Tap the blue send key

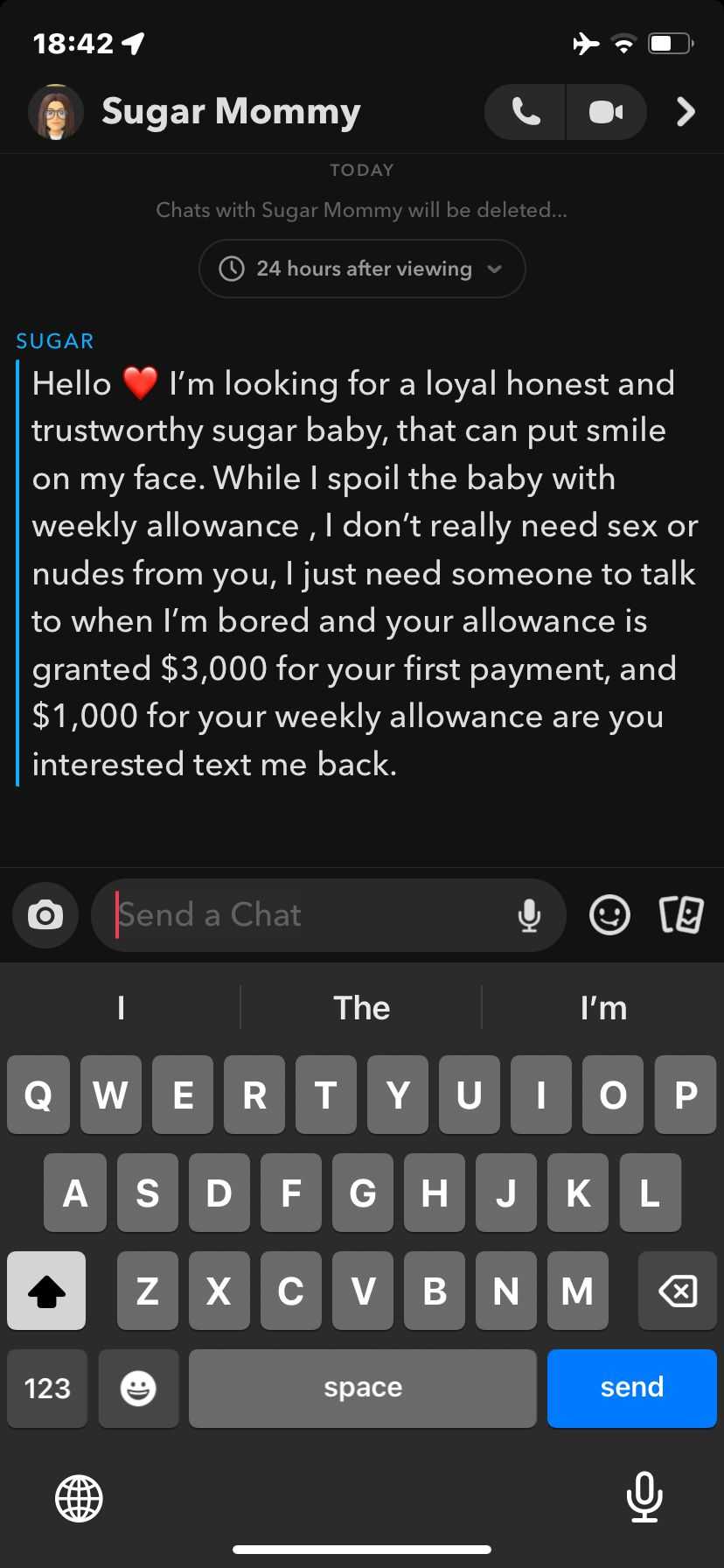(x=631, y=1388)
